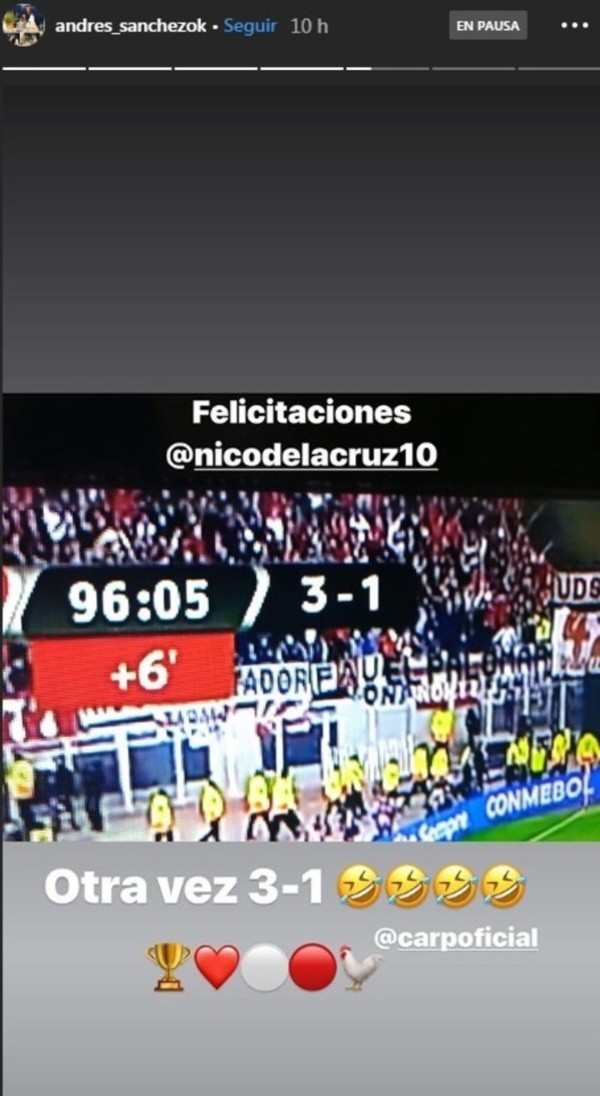Follow andres_sanchezok via Seguir
Screen dimensions: 600x1096
pyautogui.click(x=250, y=26)
